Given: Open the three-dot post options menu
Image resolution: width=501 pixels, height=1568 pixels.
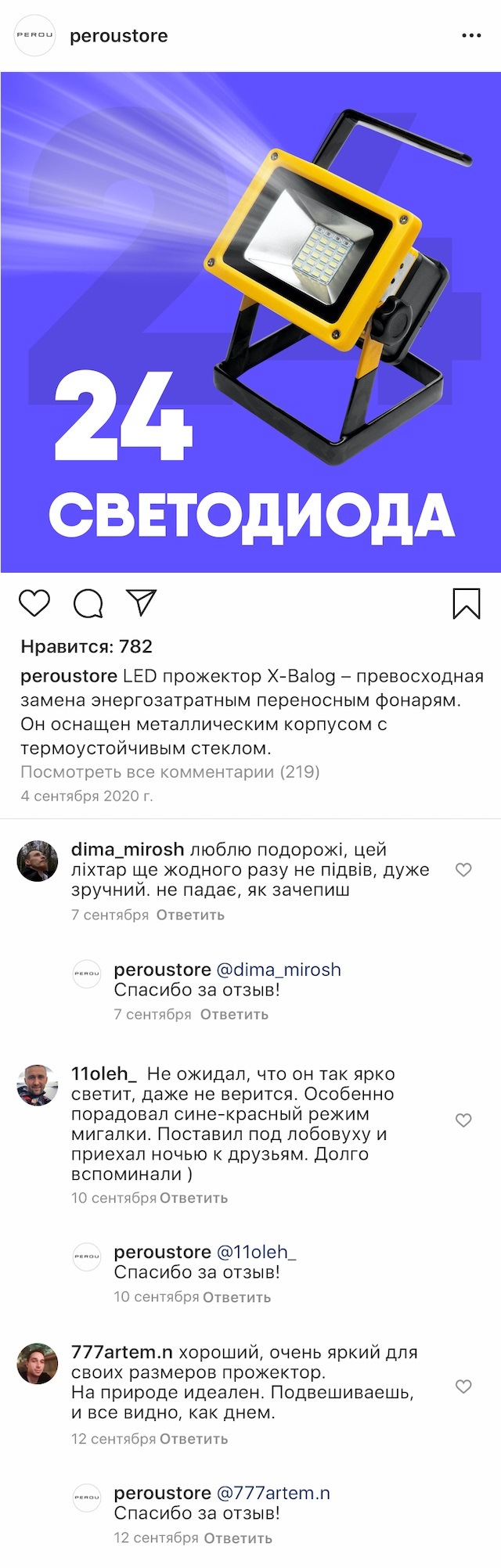Looking at the screenshot, I should [471, 36].
